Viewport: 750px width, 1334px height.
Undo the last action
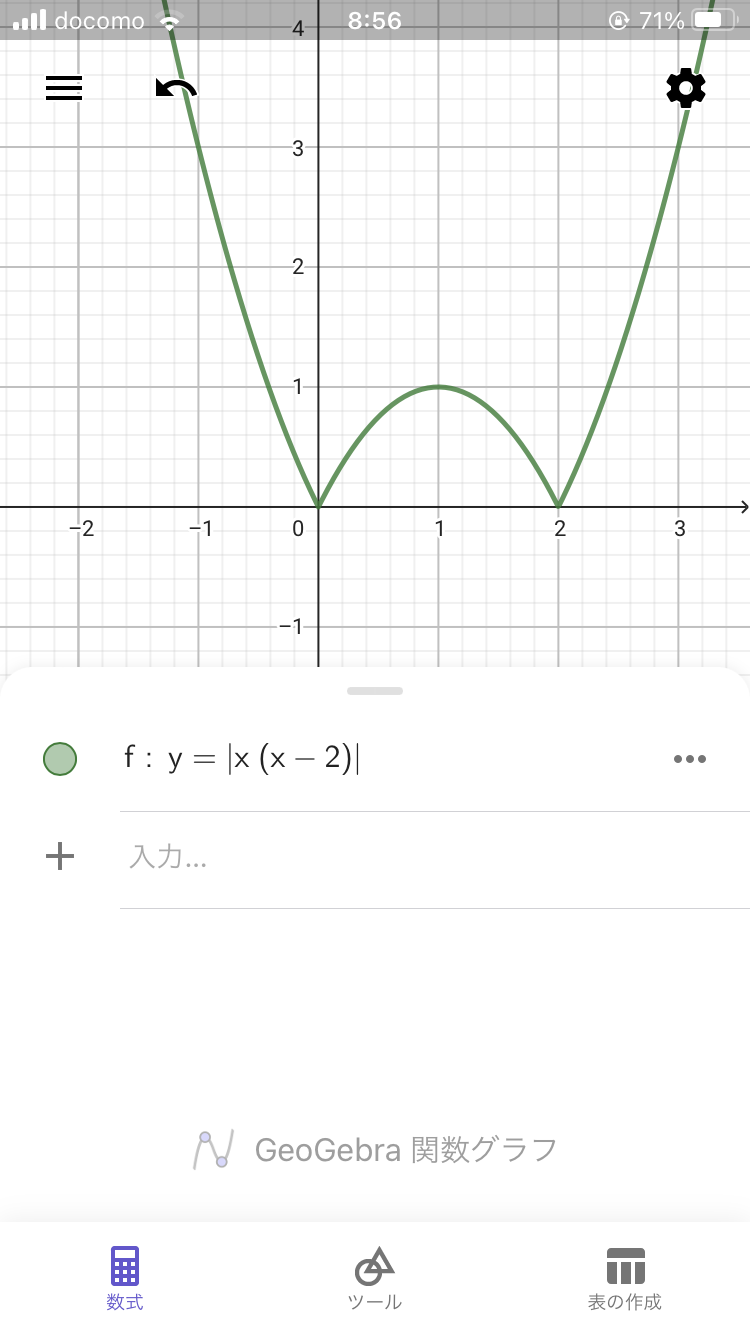tap(176, 89)
